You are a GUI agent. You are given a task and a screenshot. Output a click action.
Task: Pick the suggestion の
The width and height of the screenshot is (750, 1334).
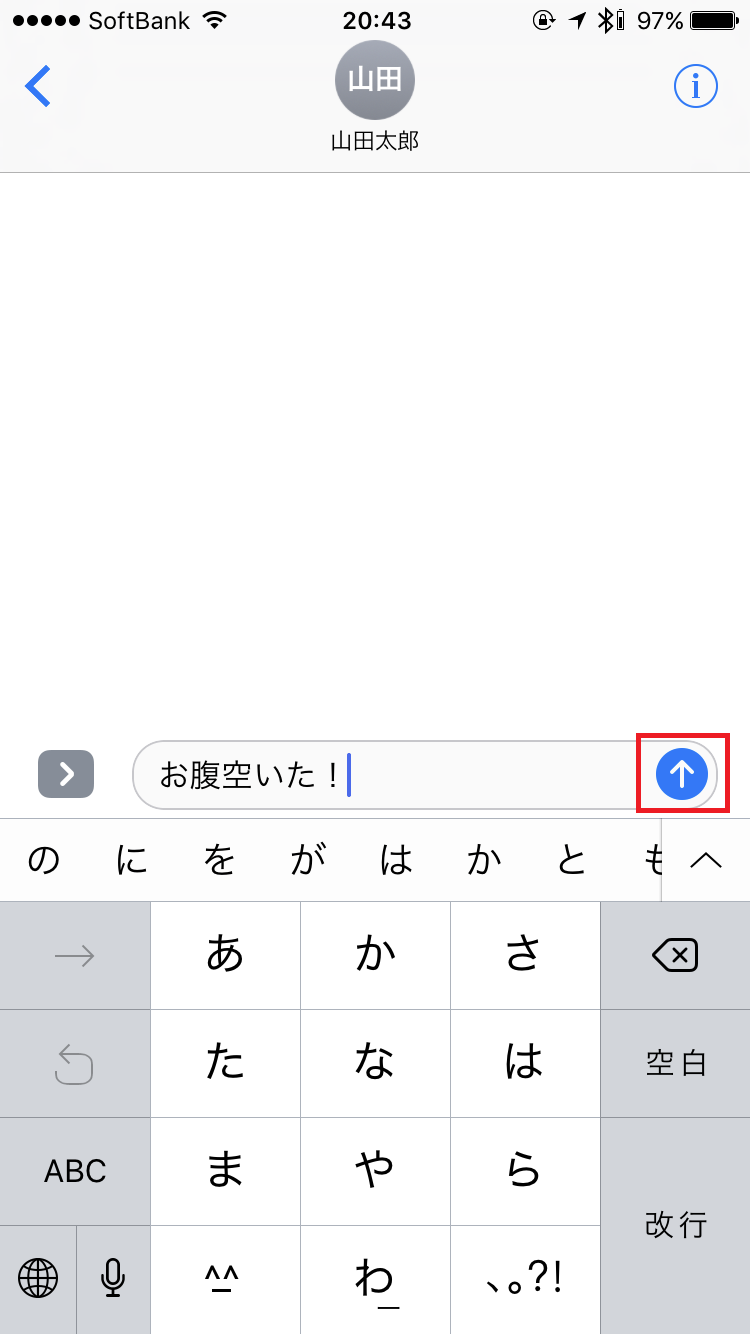tap(43, 860)
